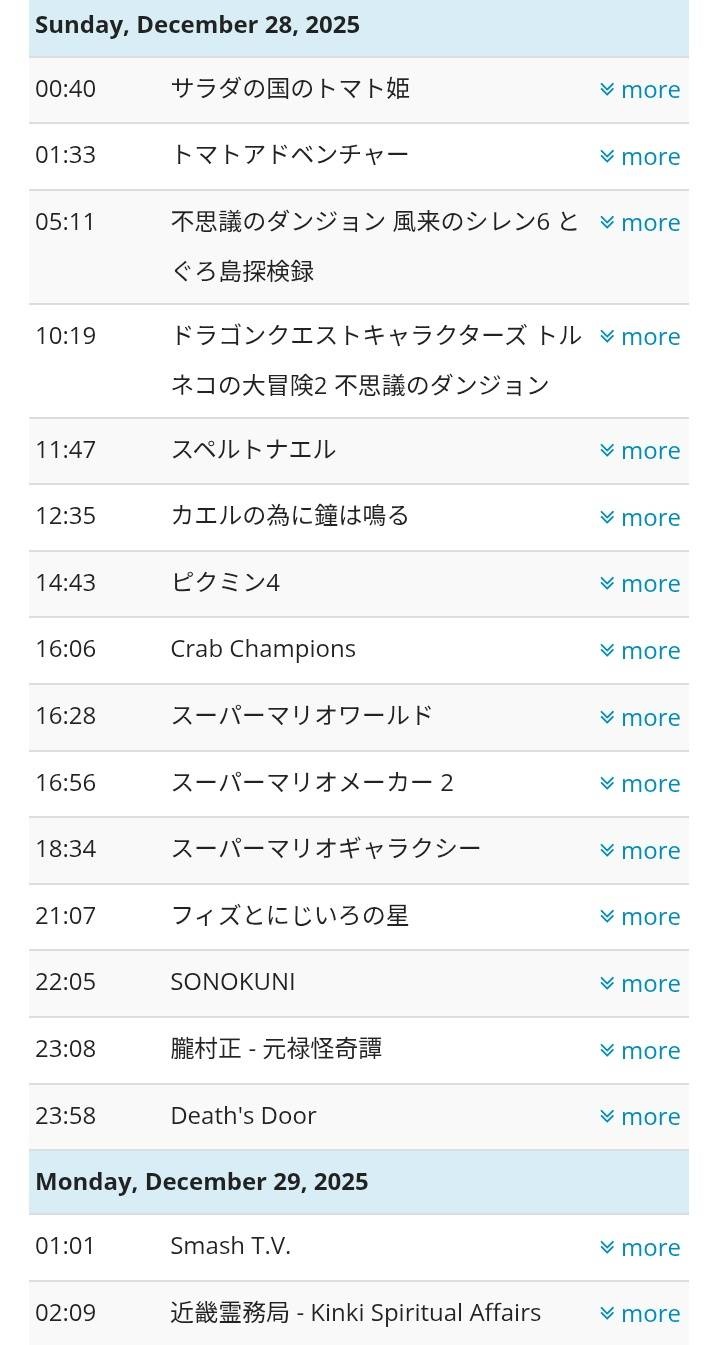Expand more for トルネコの大冒険2 entry
The width and height of the screenshot is (719, 1345).
pos(640,337)
